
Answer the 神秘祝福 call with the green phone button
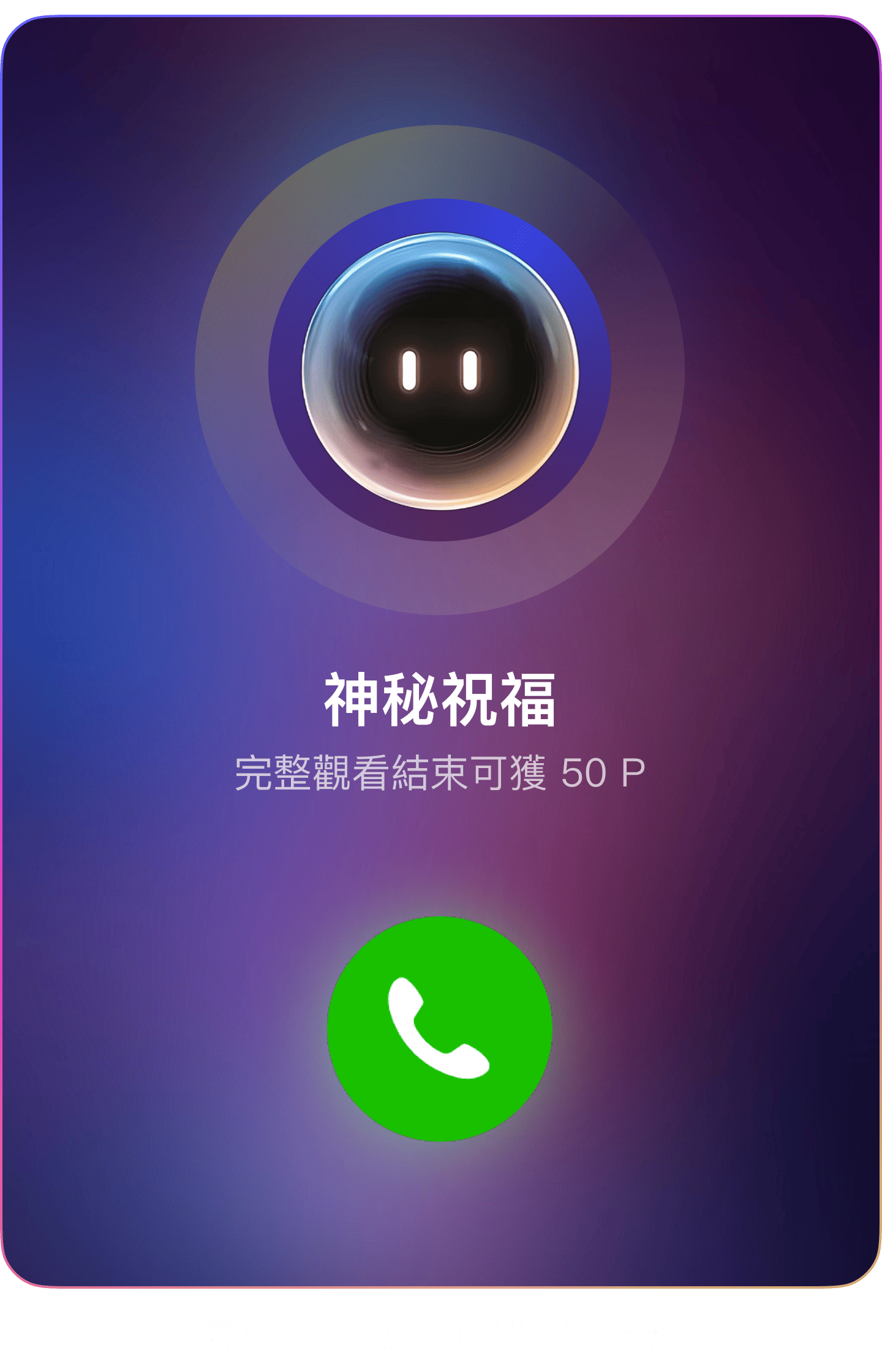pyautogui.click(x=439, y=1028)
